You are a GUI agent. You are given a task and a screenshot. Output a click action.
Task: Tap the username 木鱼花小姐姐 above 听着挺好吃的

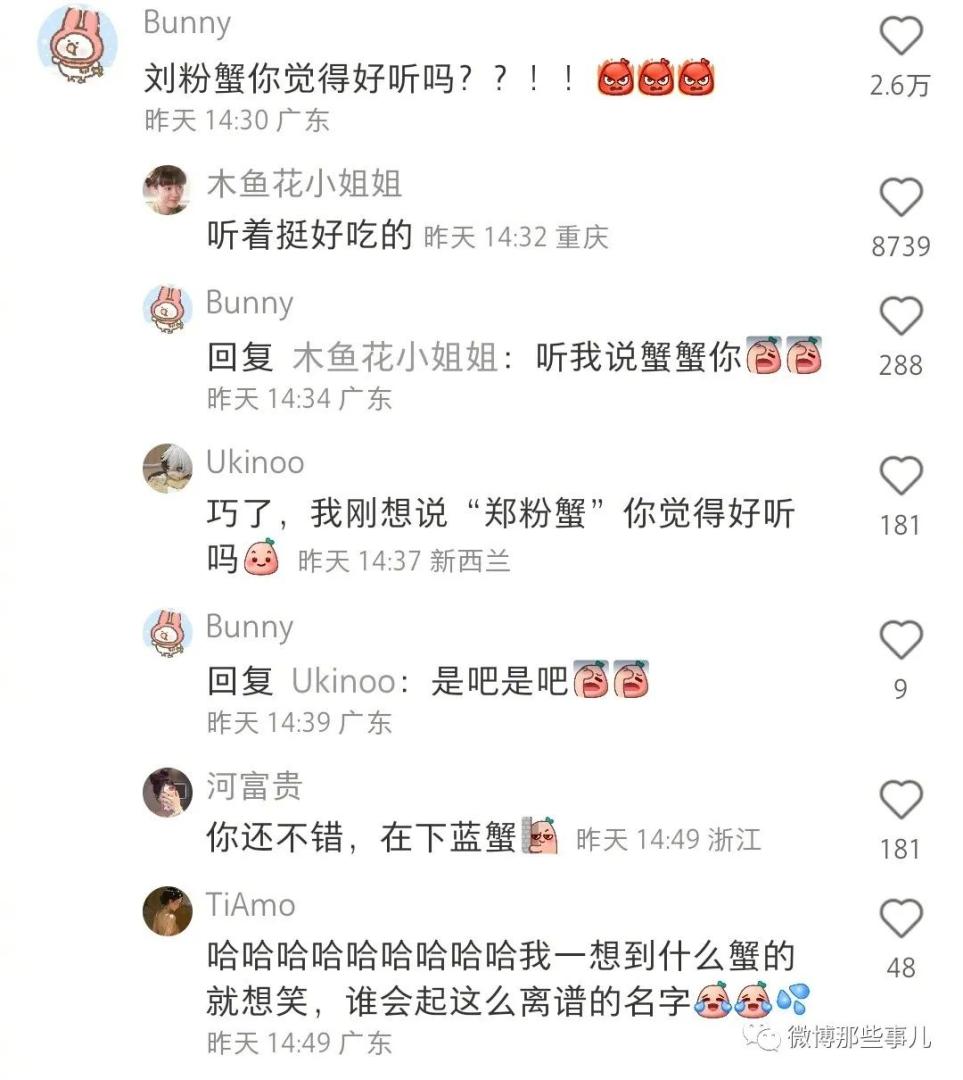point(304,183)
